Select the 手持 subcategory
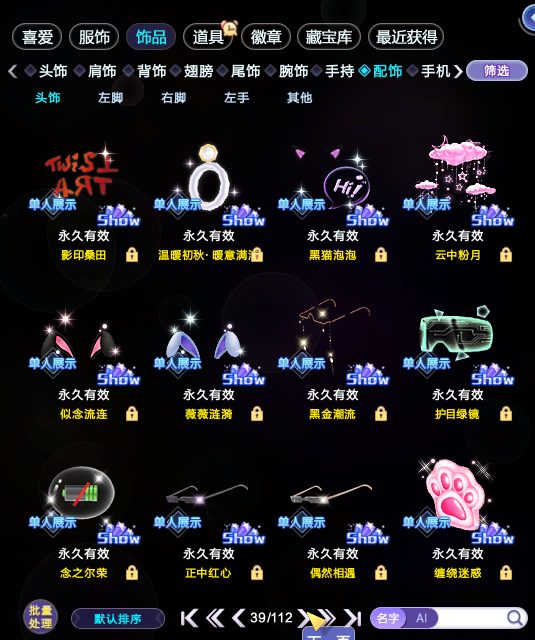The width and height of the screenshot is (535, 640). coord(339,71)
